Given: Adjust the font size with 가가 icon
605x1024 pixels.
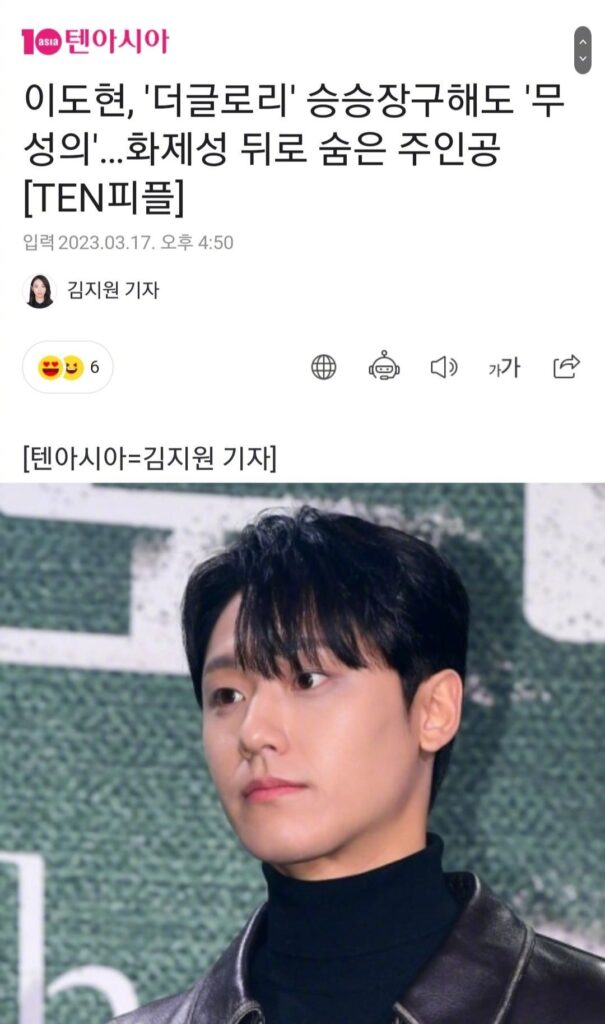Looking at the screenshot, I should click(x=504, y=367).
